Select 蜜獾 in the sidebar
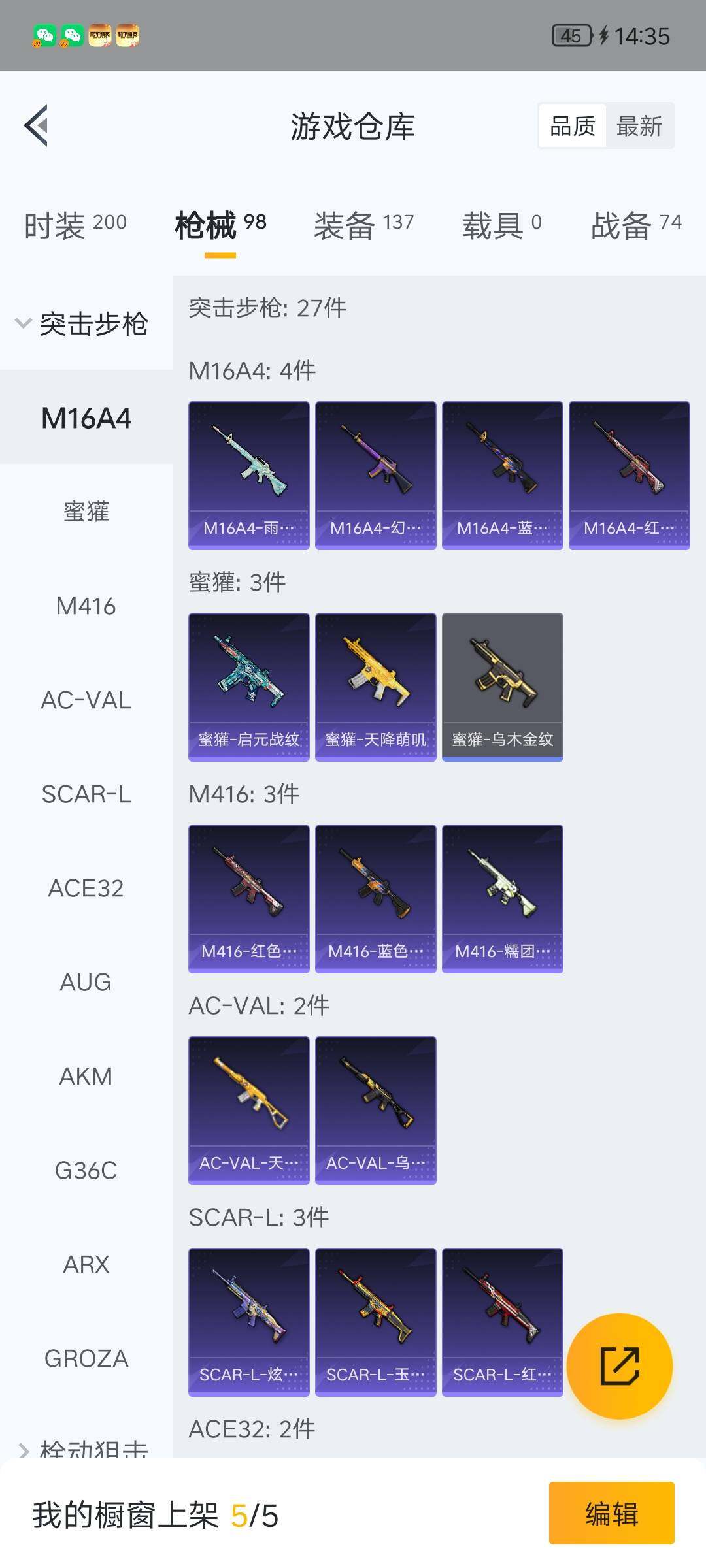The width and height of the screenshot is (706, 1568). point(86,512)
